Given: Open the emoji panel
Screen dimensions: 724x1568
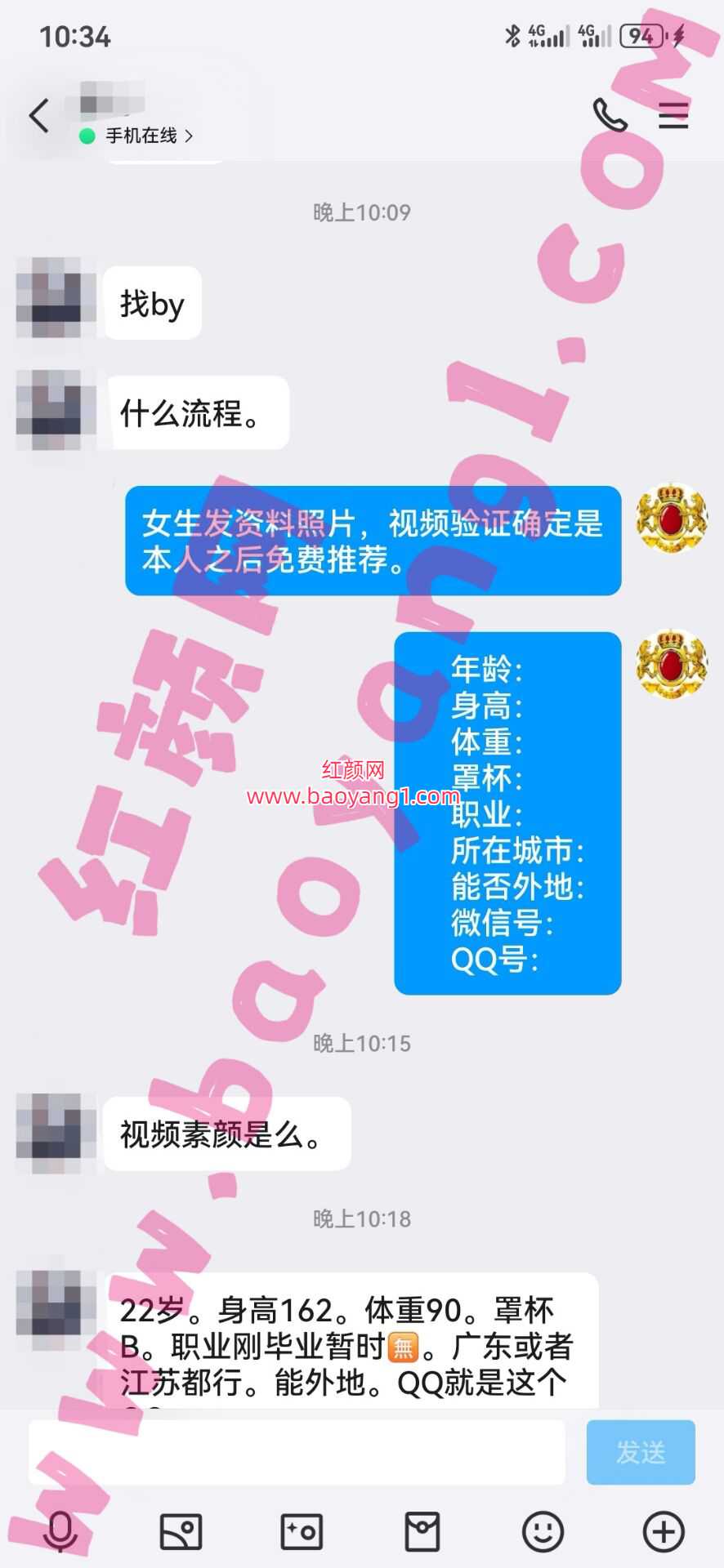Looking at the screenshot, I should 543,1531.
